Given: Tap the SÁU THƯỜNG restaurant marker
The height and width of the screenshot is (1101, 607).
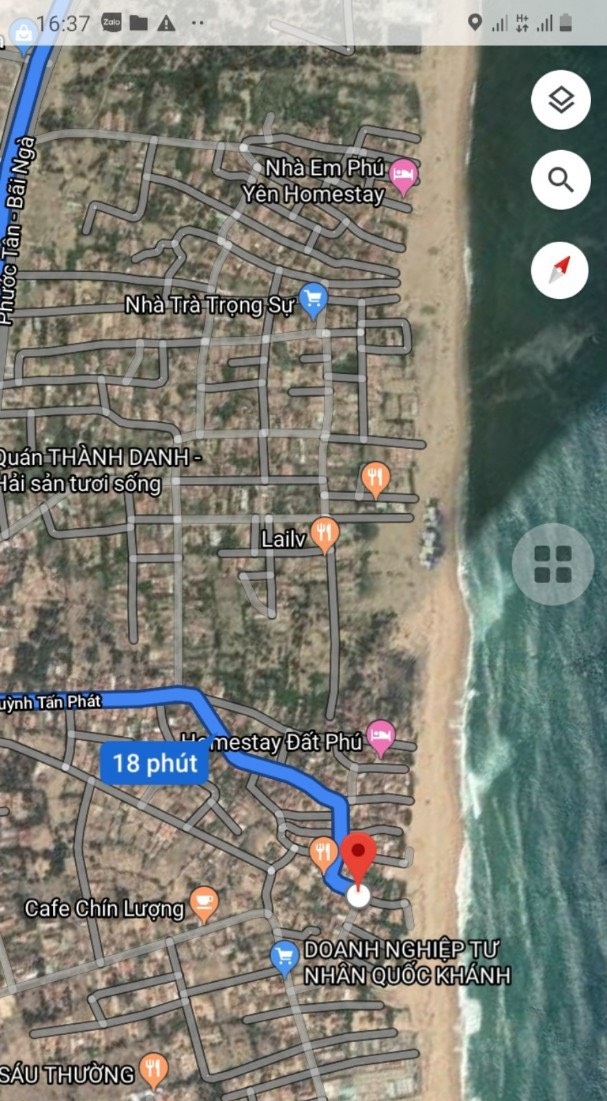Looking at the screenshot, I should [153, 1070].
